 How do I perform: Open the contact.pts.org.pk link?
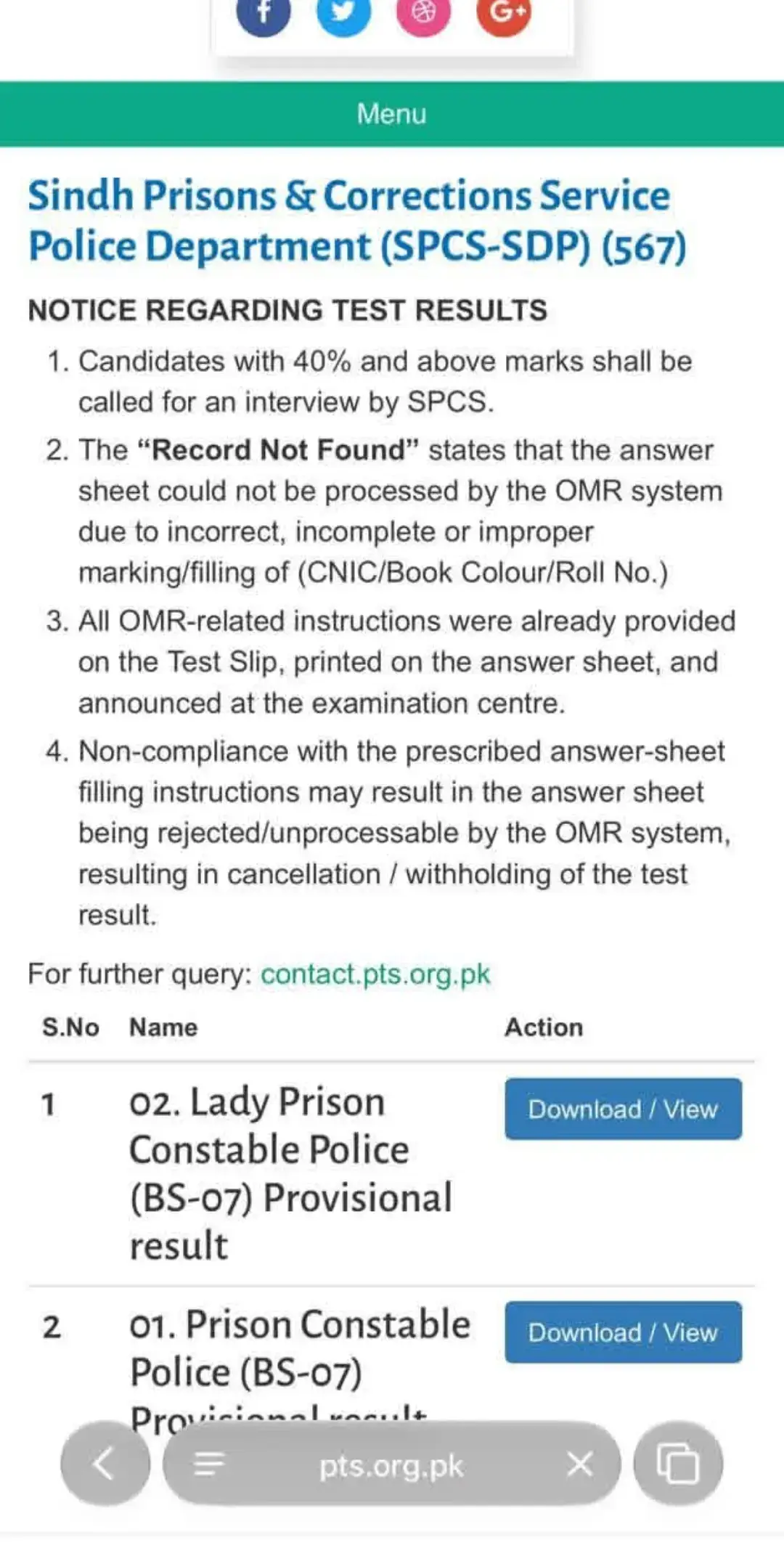[x=375, y=974]
